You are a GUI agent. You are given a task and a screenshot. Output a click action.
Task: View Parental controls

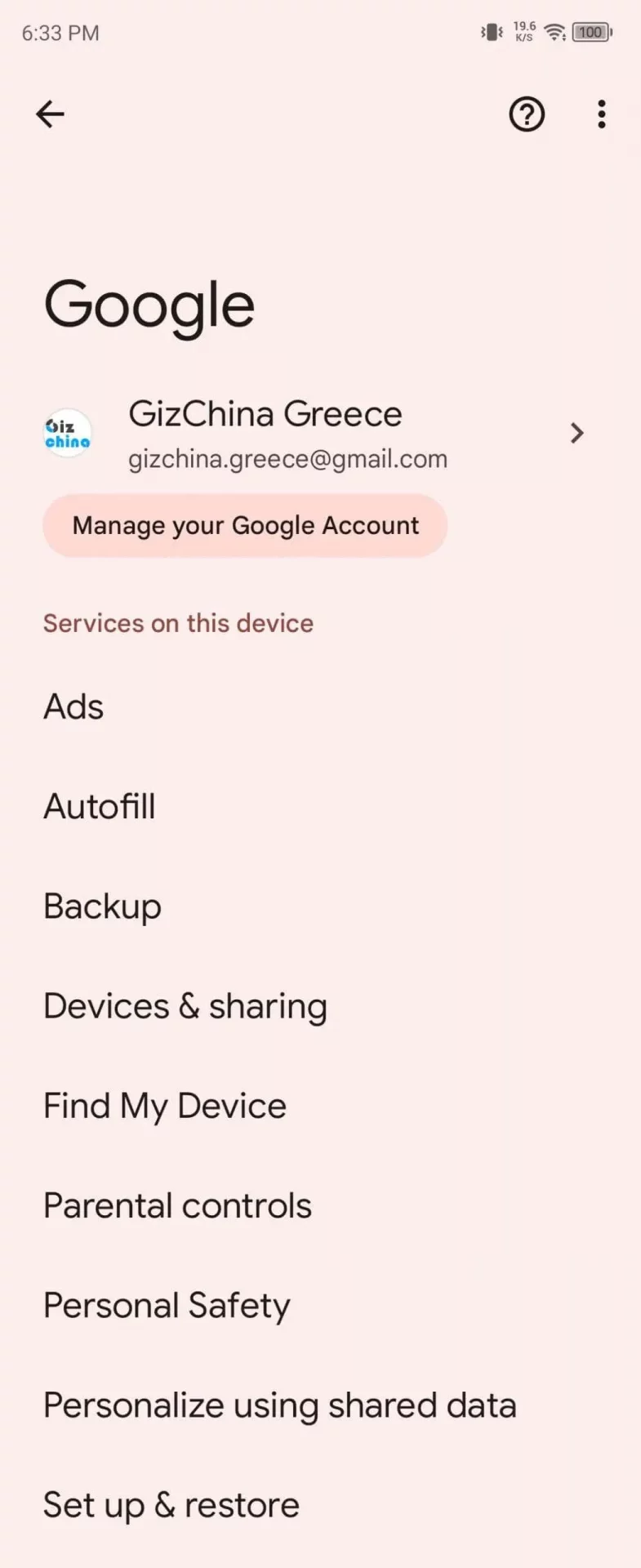177,1206
